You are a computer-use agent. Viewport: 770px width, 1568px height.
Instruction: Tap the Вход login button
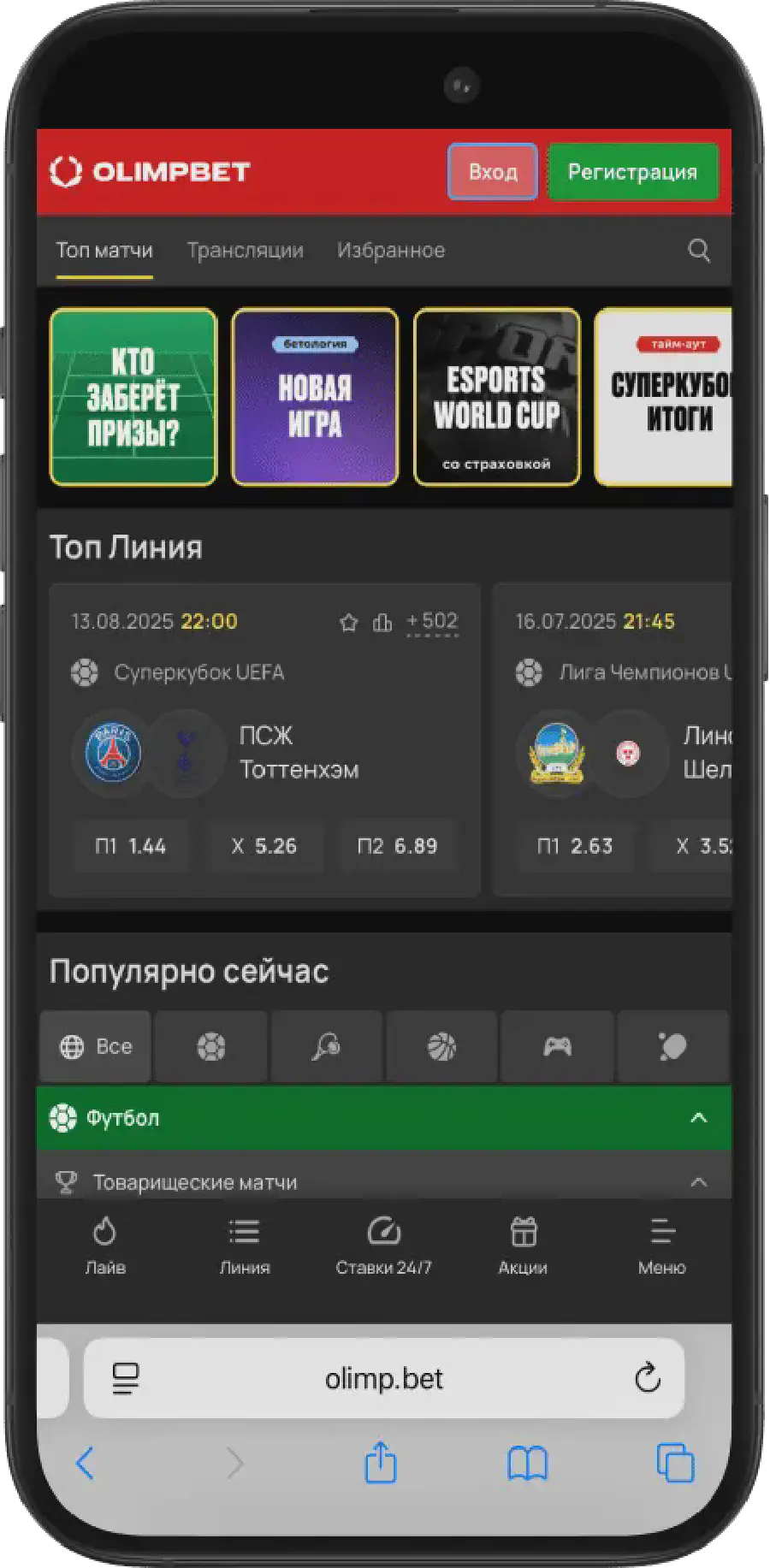(x=492, y=172)
